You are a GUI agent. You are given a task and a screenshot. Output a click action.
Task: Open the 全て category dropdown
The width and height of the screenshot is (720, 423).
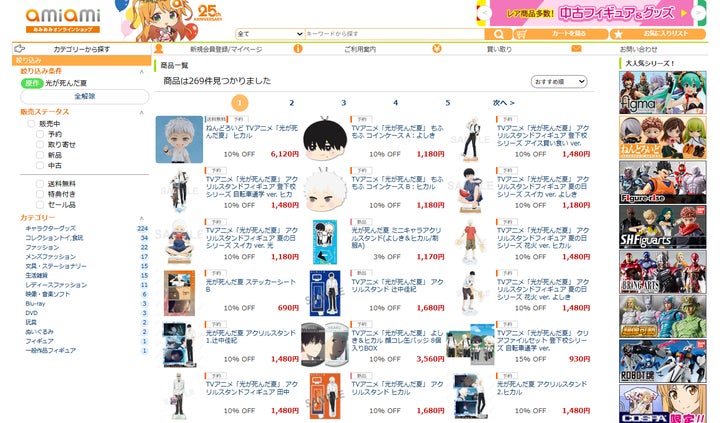(270, 34)
